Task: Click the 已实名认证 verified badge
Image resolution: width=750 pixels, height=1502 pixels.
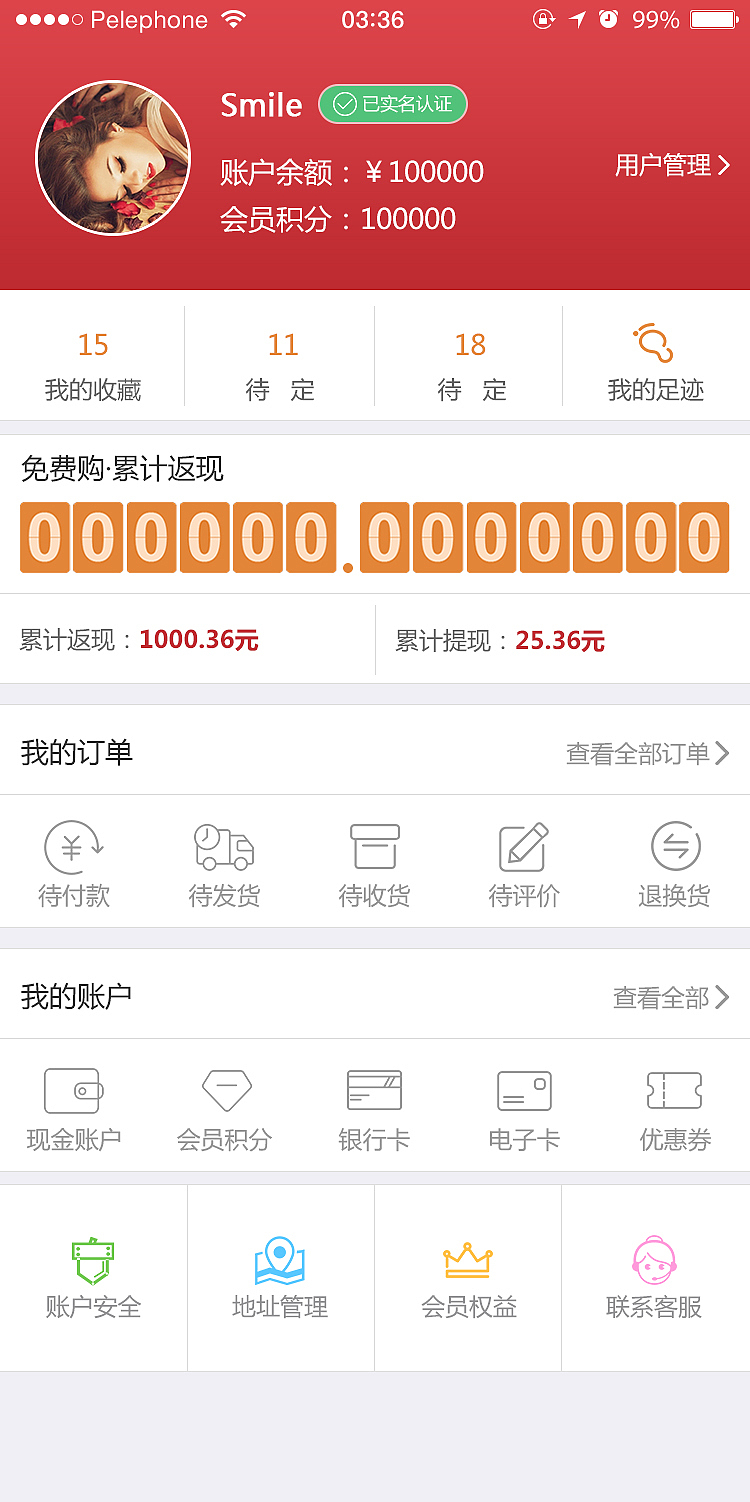Action: click(x=394, y=103)
